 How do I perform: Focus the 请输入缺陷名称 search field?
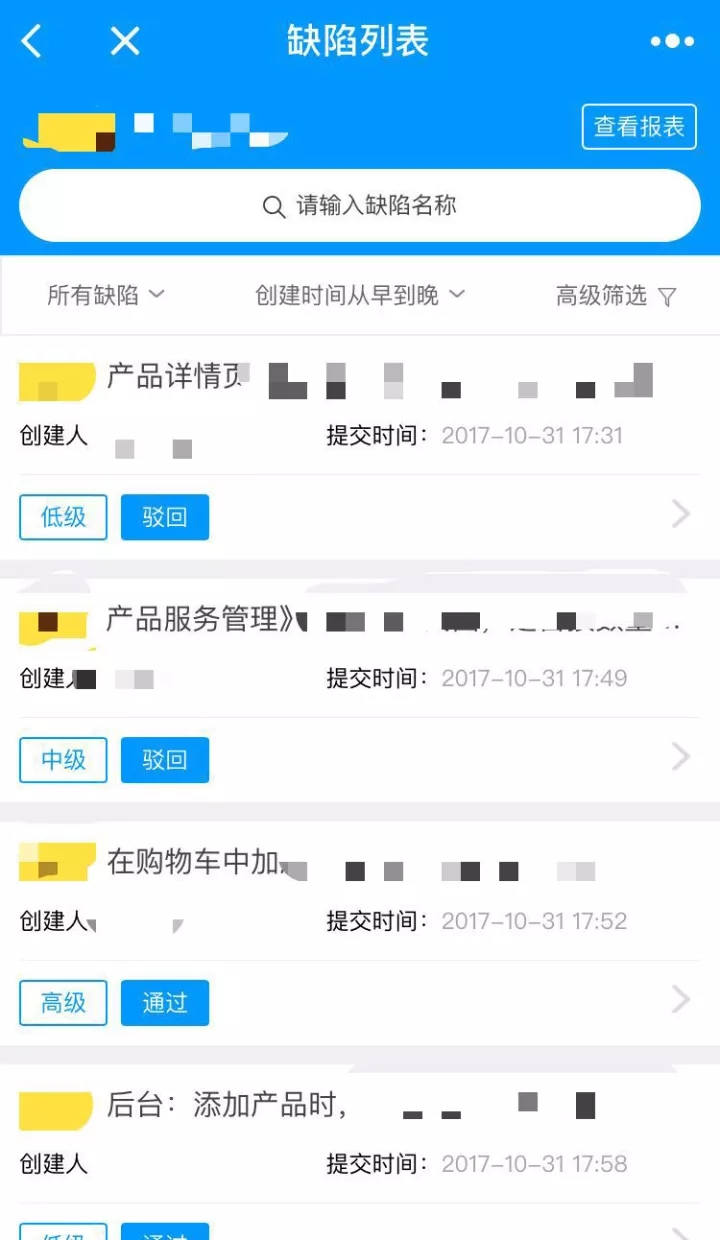coord(360,206)
